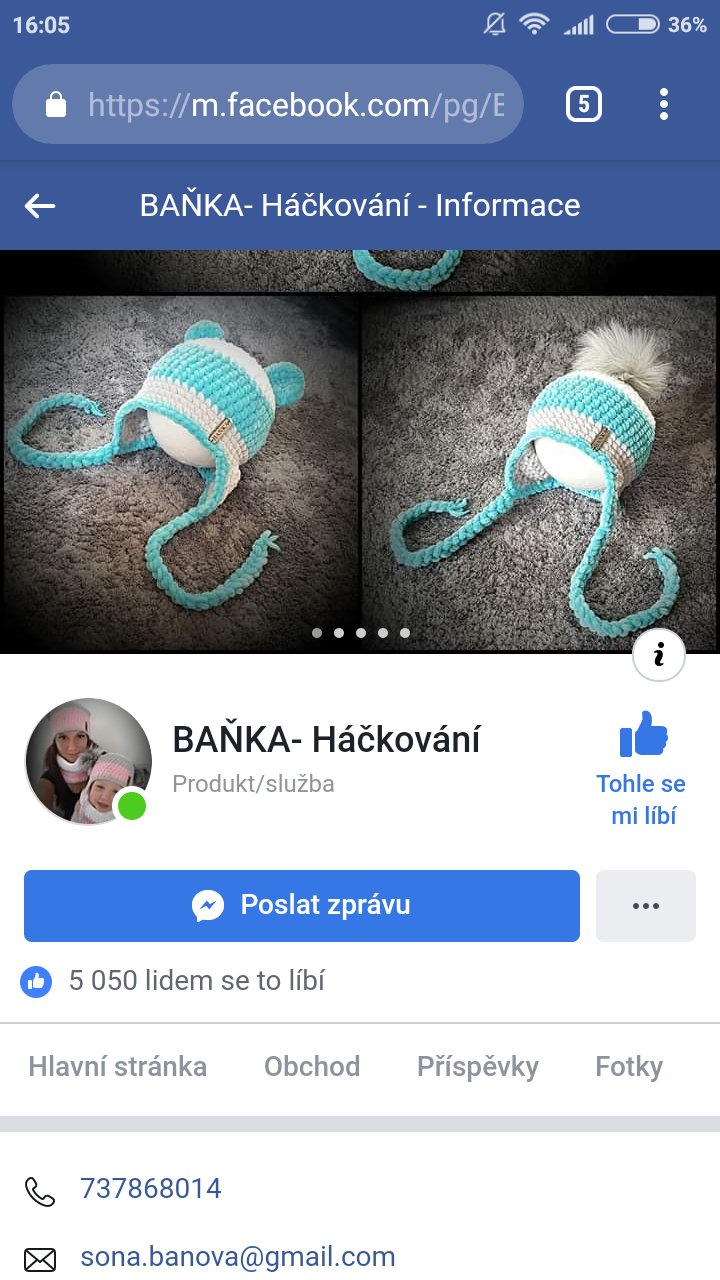Like the page with Tohle se mi líbí
The height and width of the screenshot is (1280, 720).
[x=642, y=768]
